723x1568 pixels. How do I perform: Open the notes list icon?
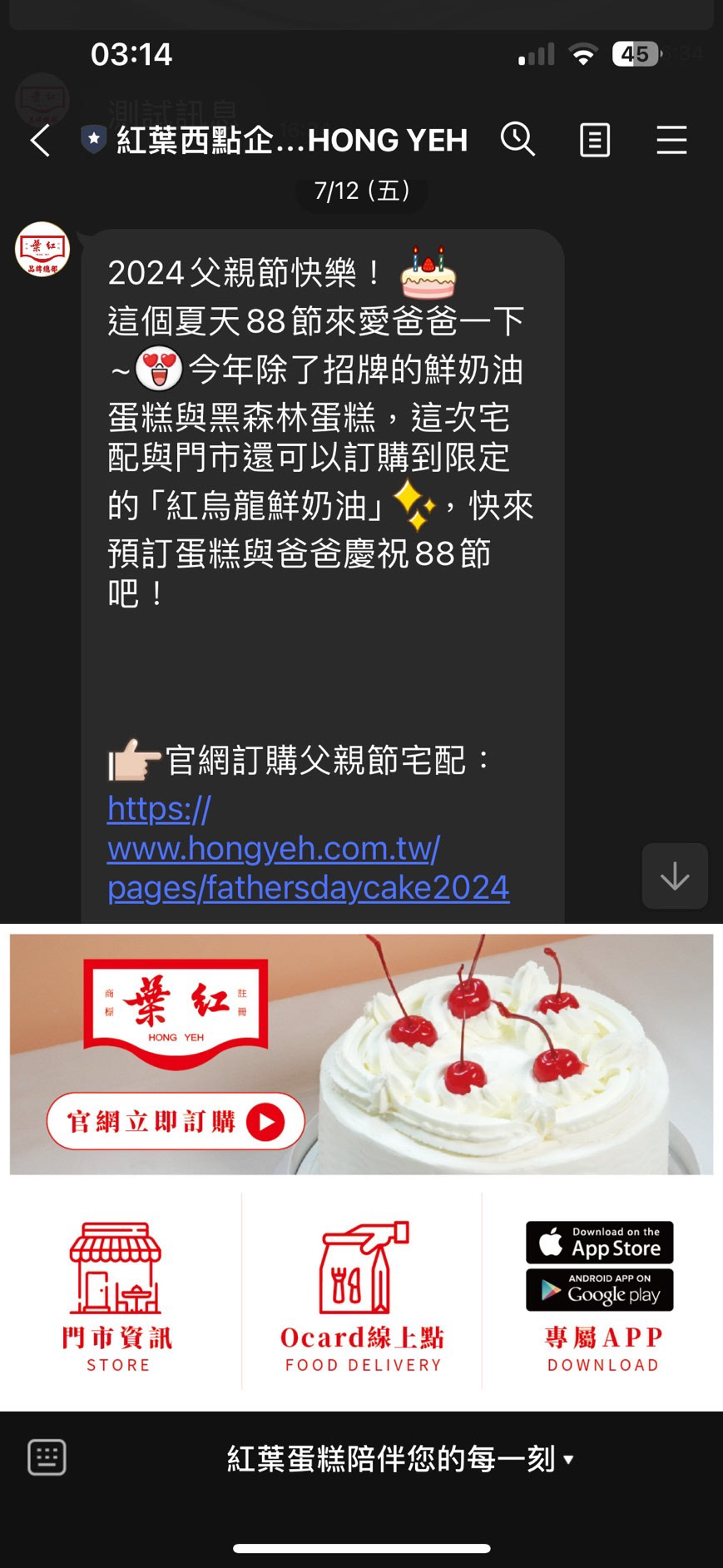coord(594,140)
